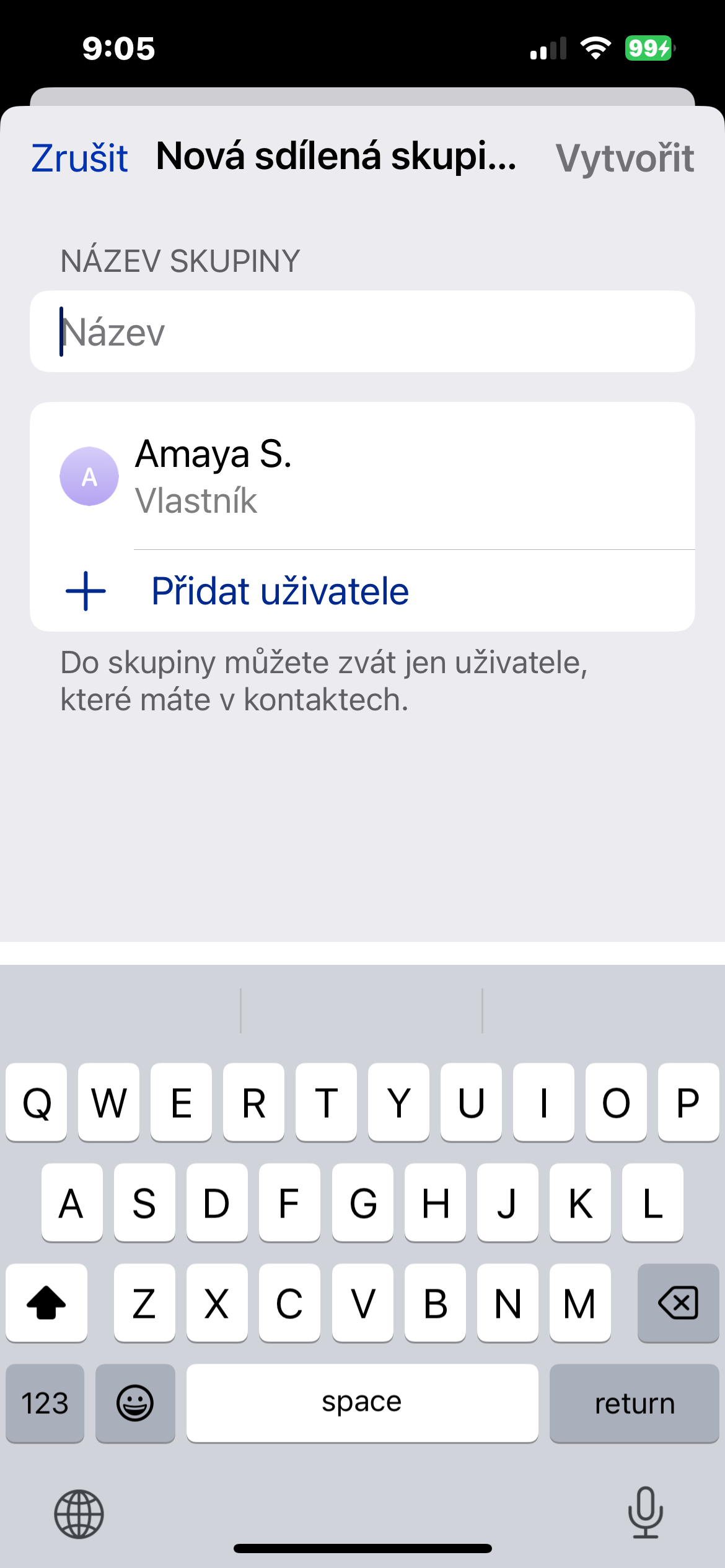The image size is (725, 1568).
Task: Switch keyboard language with the globe icon
Action: tap(79, 1514)
